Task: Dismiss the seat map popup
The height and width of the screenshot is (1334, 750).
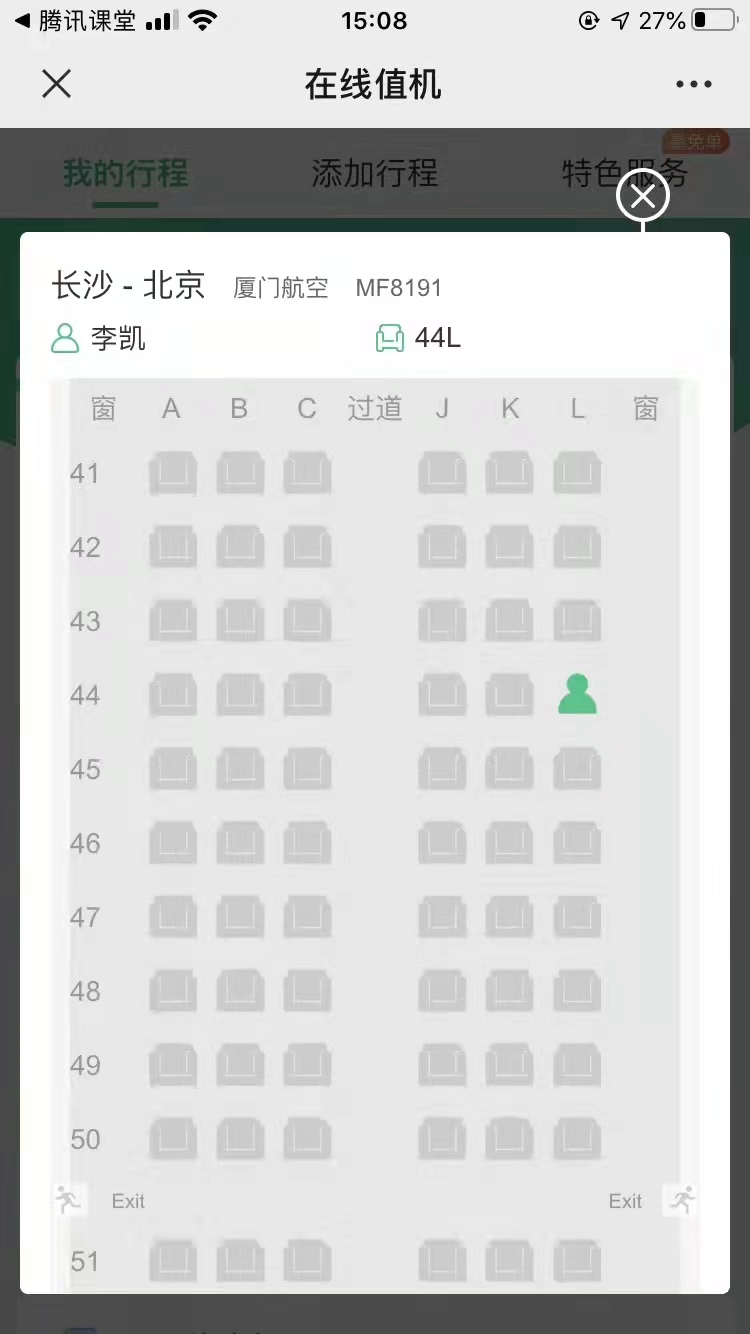Action: click(x=642, y=196)
